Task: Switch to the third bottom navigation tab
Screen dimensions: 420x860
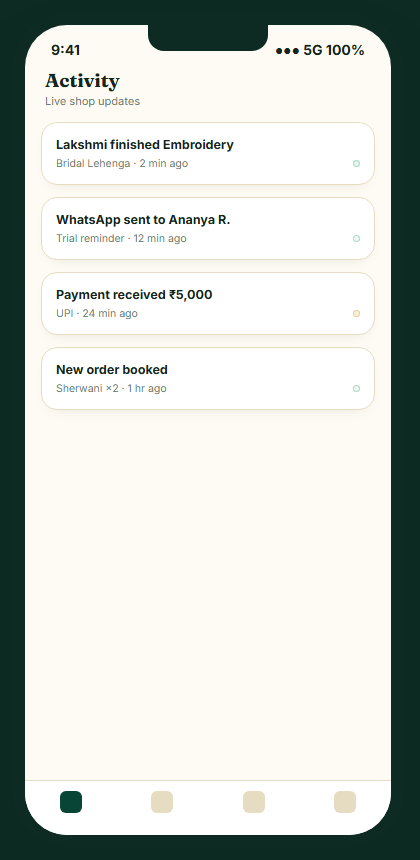Action: click(x=254, y=802)
